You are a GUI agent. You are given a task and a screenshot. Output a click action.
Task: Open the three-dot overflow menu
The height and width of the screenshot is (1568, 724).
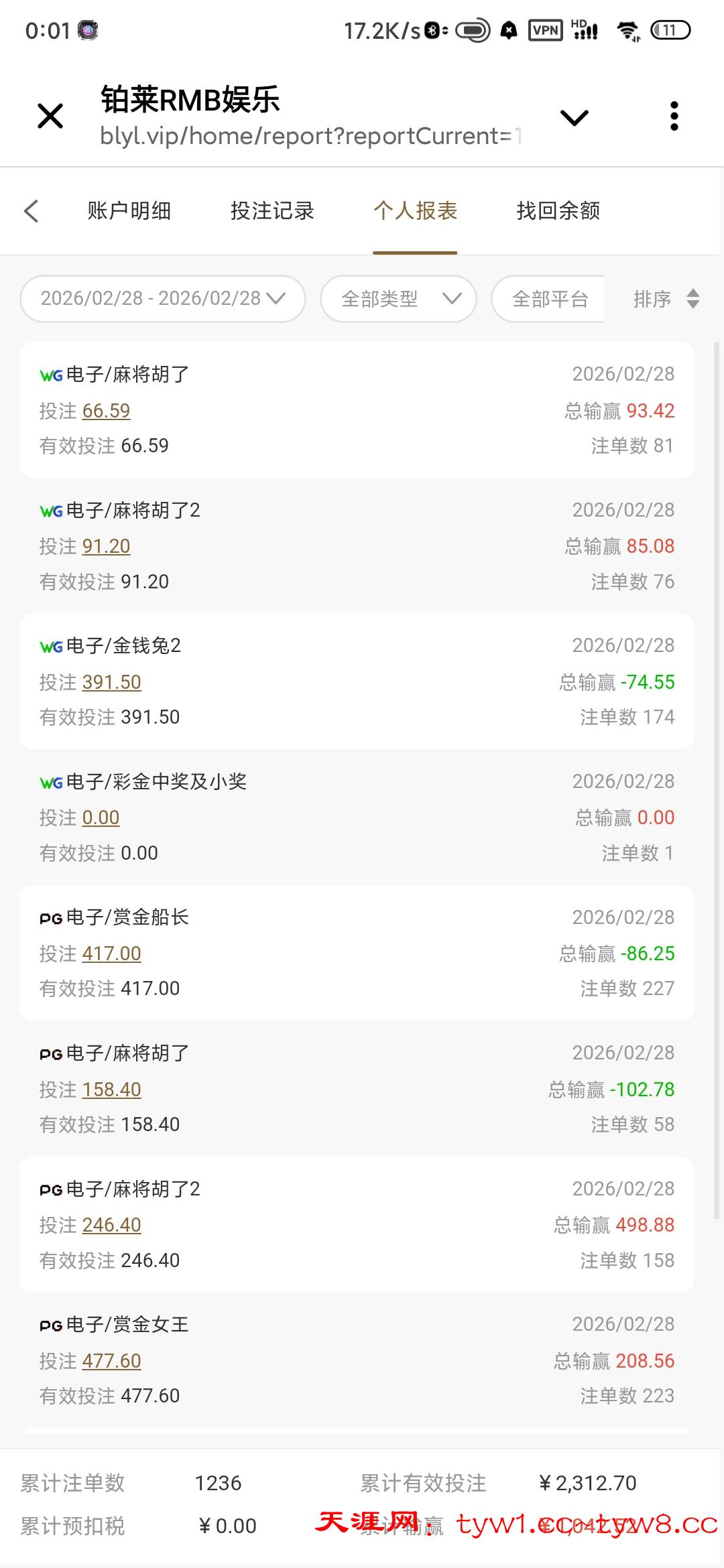click(674, 117)
